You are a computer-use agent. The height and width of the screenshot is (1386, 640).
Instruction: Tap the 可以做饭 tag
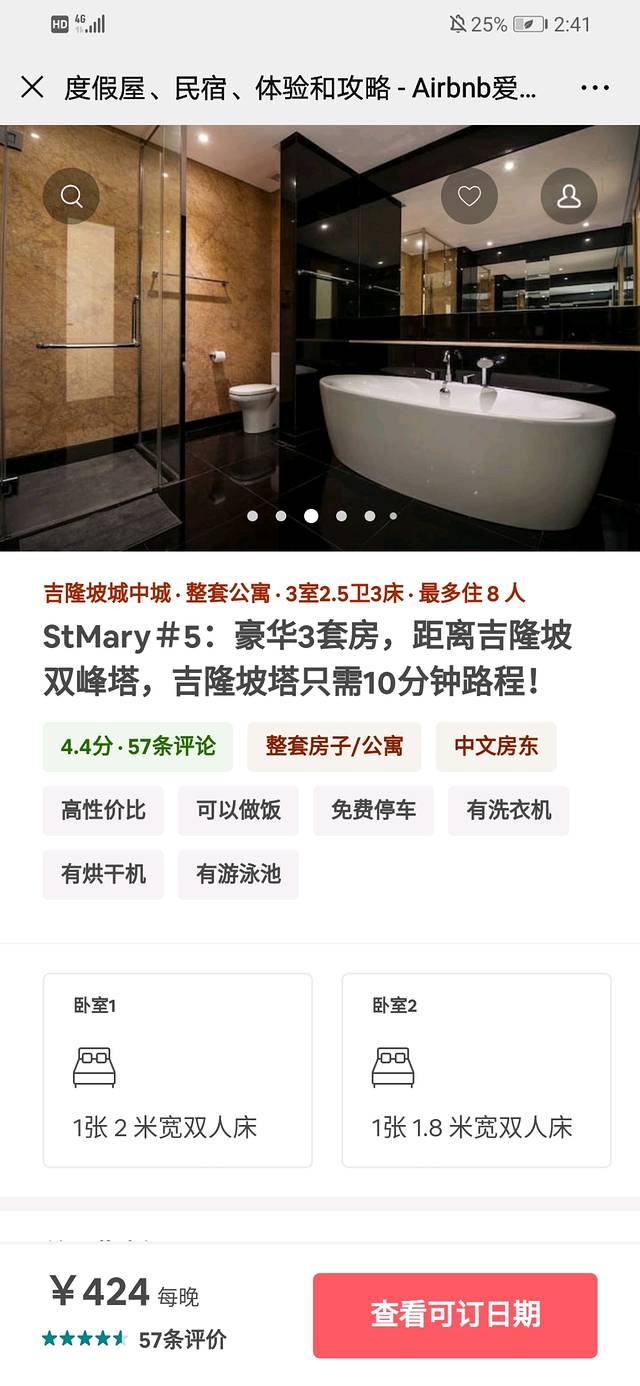238,810
